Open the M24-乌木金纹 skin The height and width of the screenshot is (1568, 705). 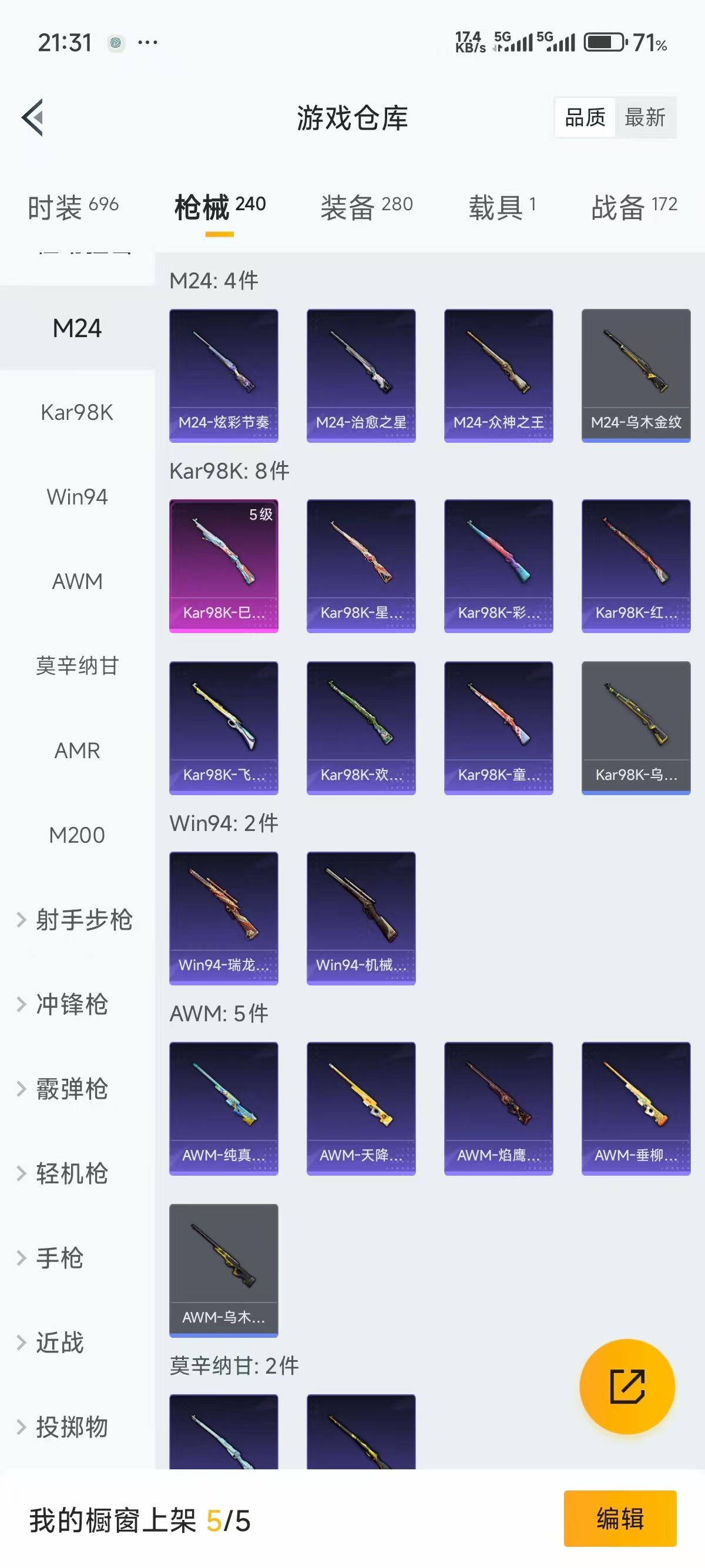(x=636, y=375)
